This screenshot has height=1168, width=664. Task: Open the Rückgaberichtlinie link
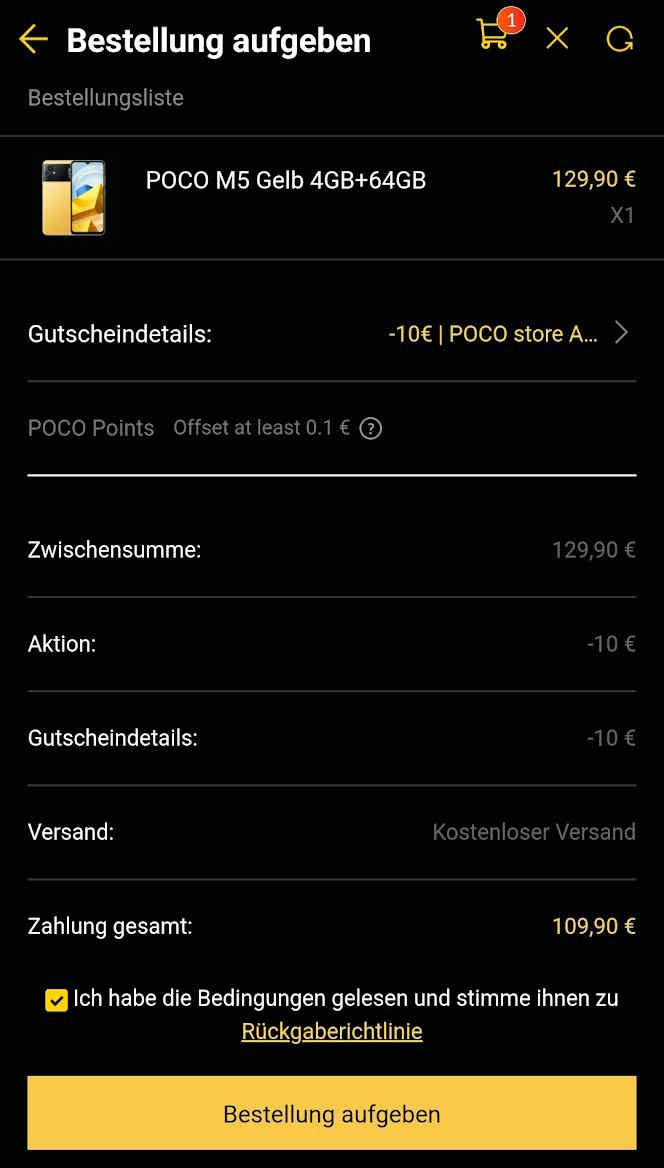(332, 1032)
